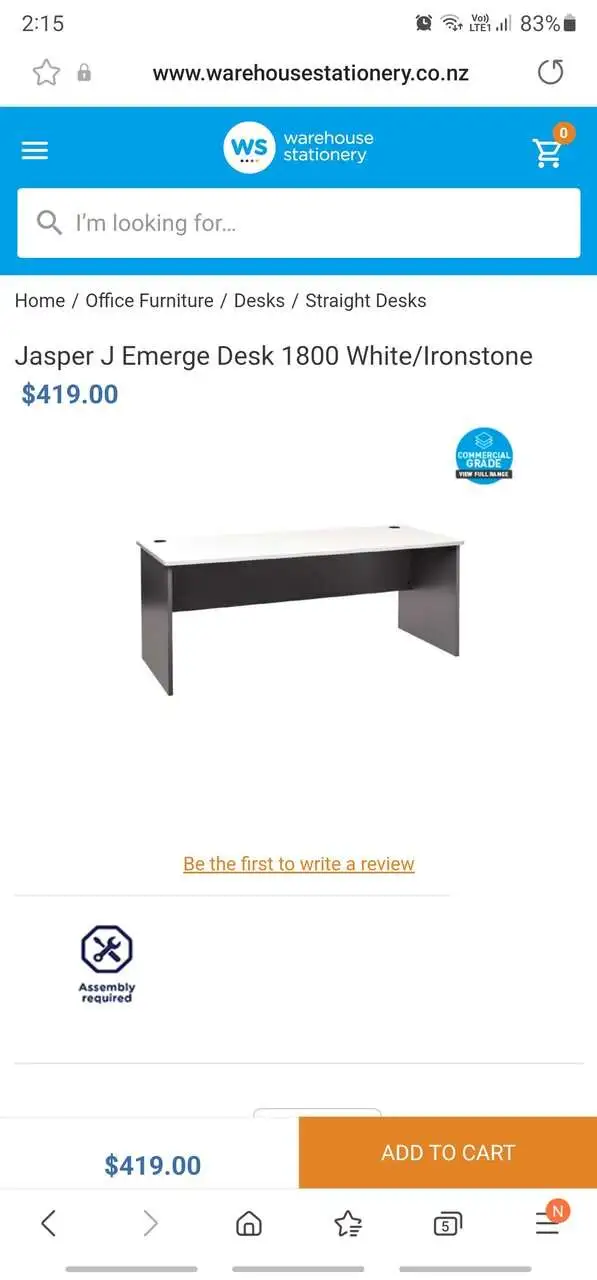597x1280 pixels.
Task: Open the Straight Desks breadcrumb
Action: (x=366, y=301)
